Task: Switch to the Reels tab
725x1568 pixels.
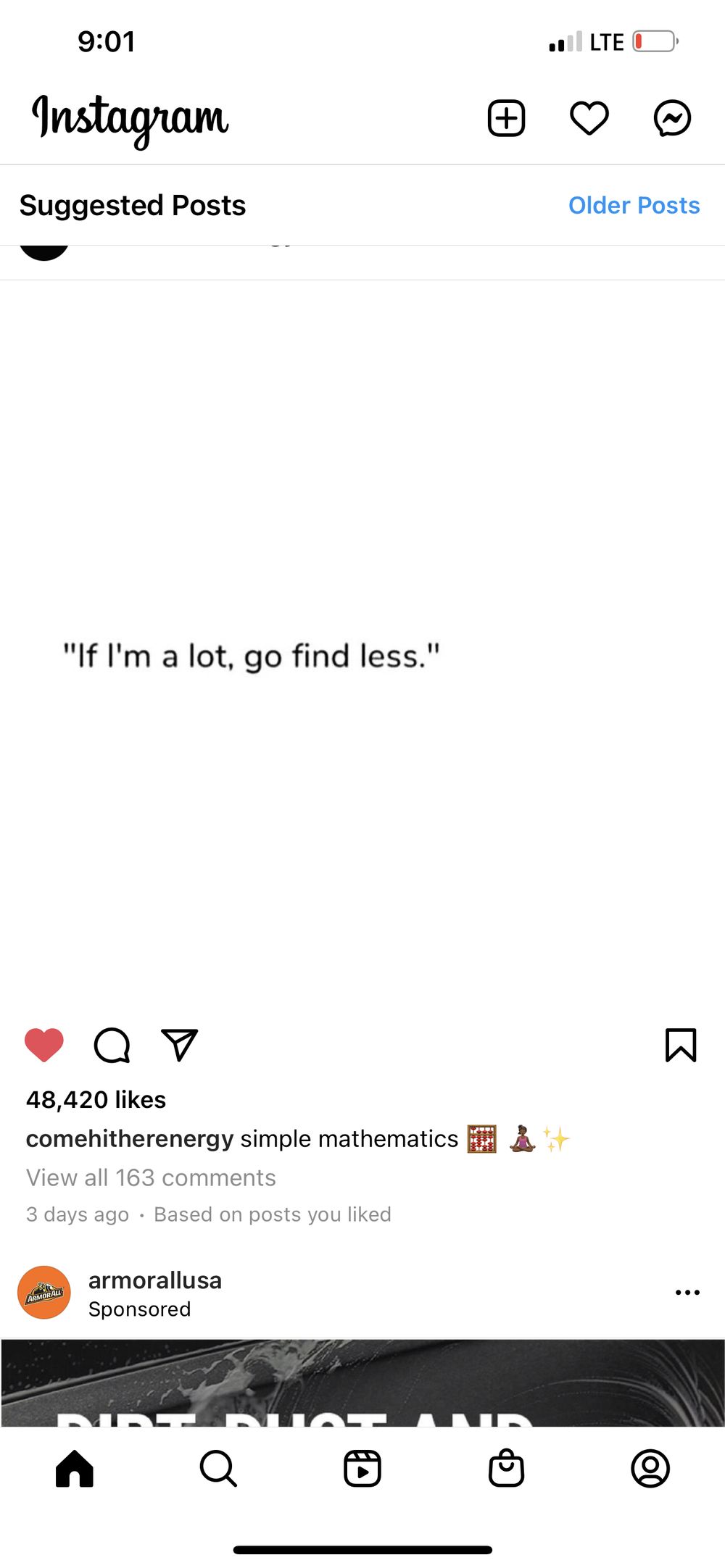Action: click(x=362, y=1468)
